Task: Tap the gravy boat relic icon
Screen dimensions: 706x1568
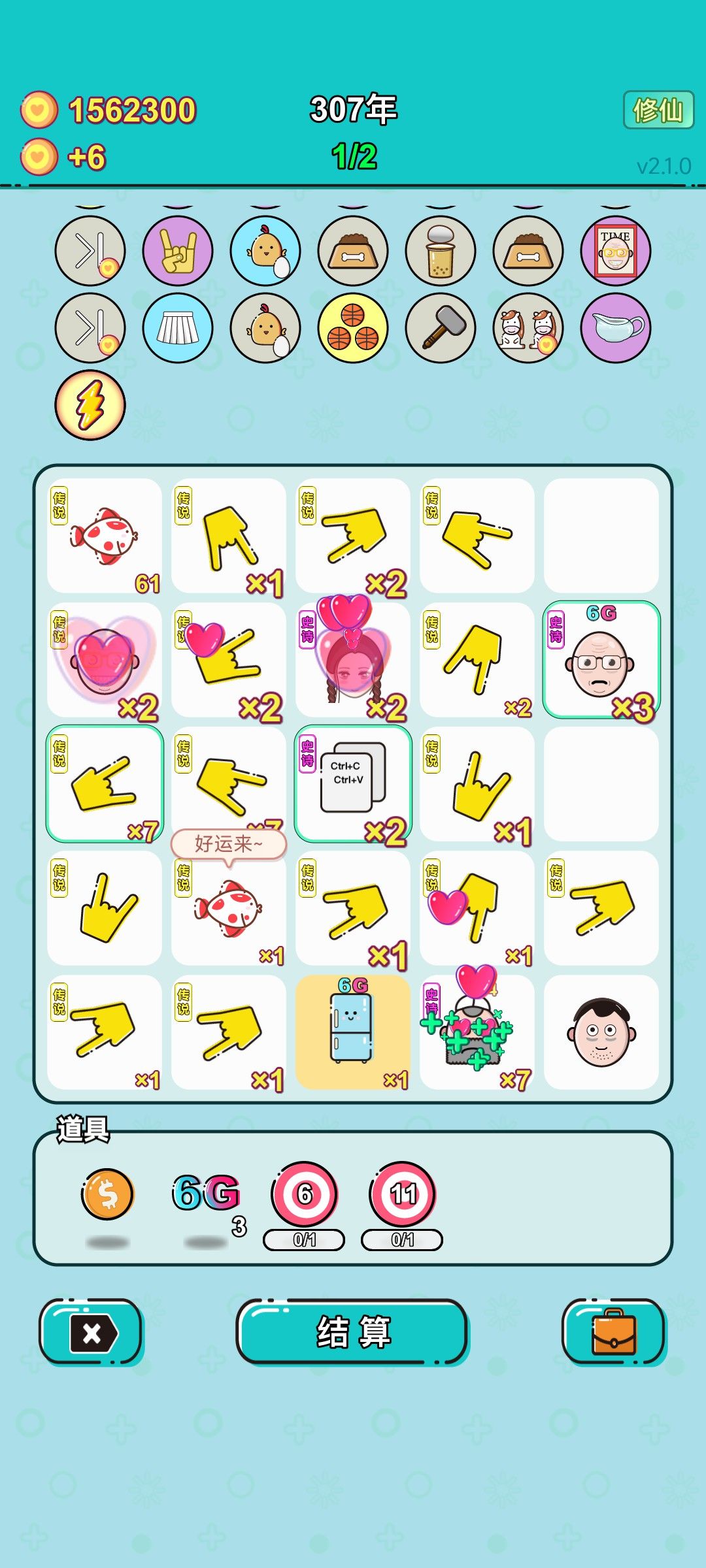Action: coord(616,328)
